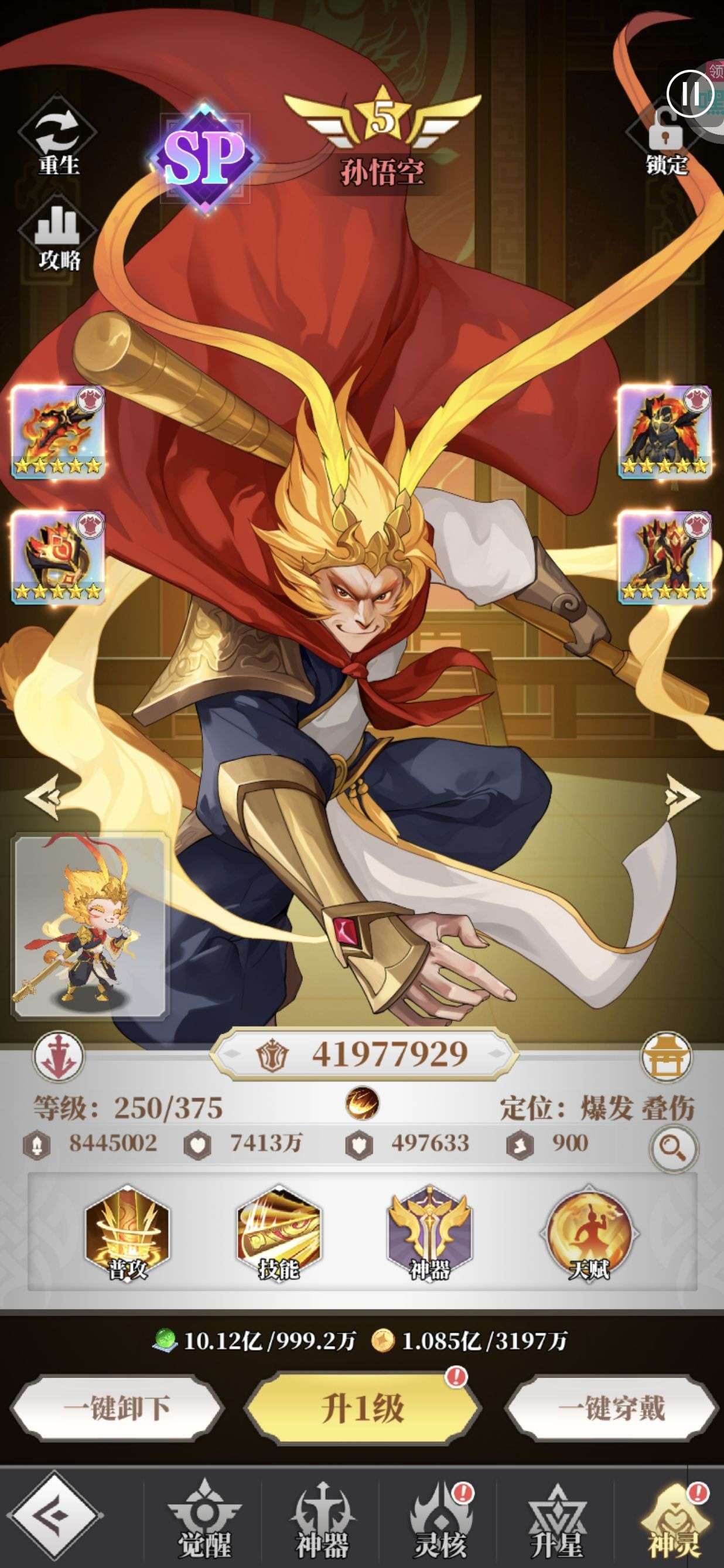Go to next hero with right arrow
724x1568 pixels.
(x=681, y=795)
